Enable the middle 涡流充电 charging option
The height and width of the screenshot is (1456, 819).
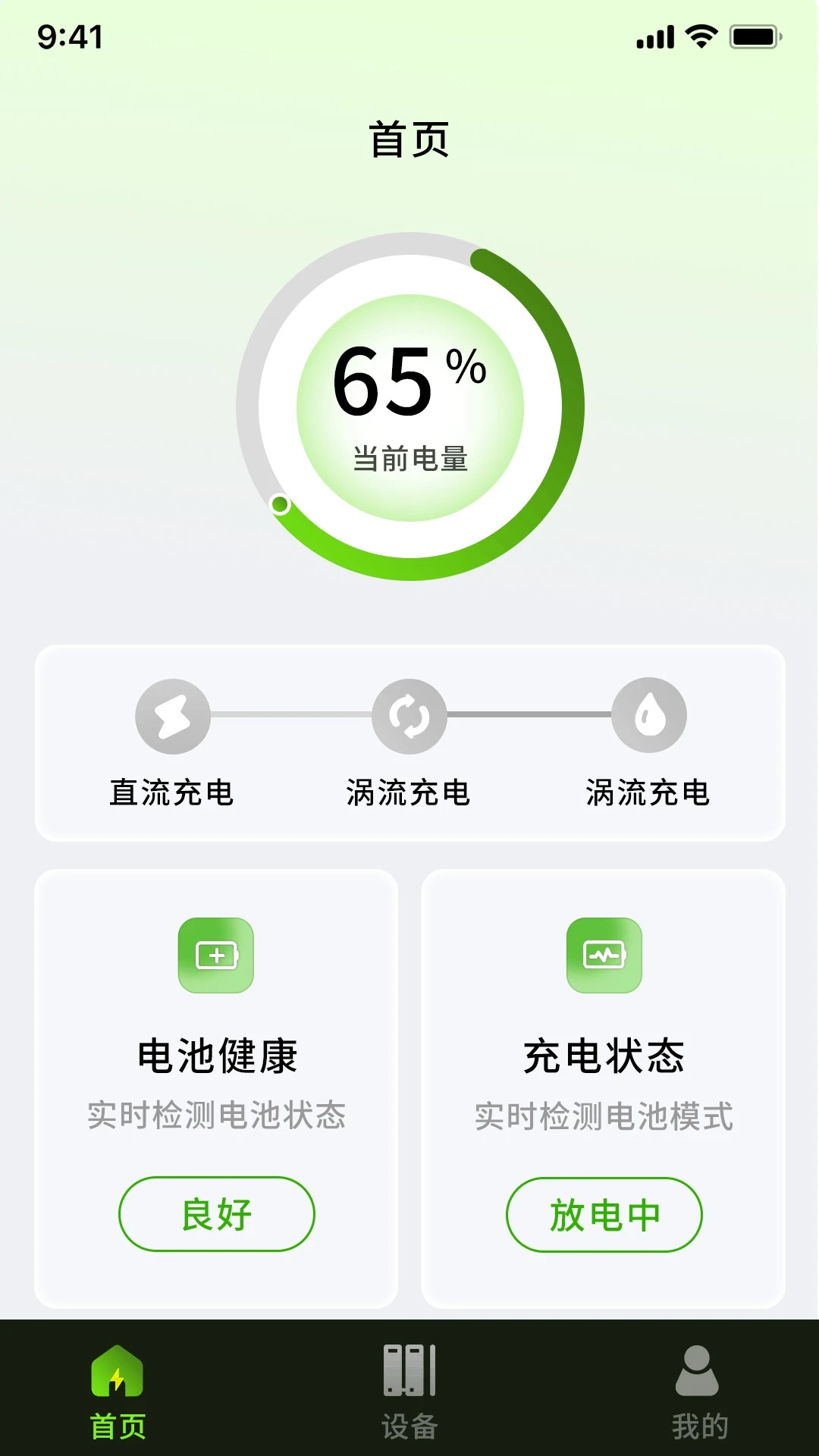[409, 739]
